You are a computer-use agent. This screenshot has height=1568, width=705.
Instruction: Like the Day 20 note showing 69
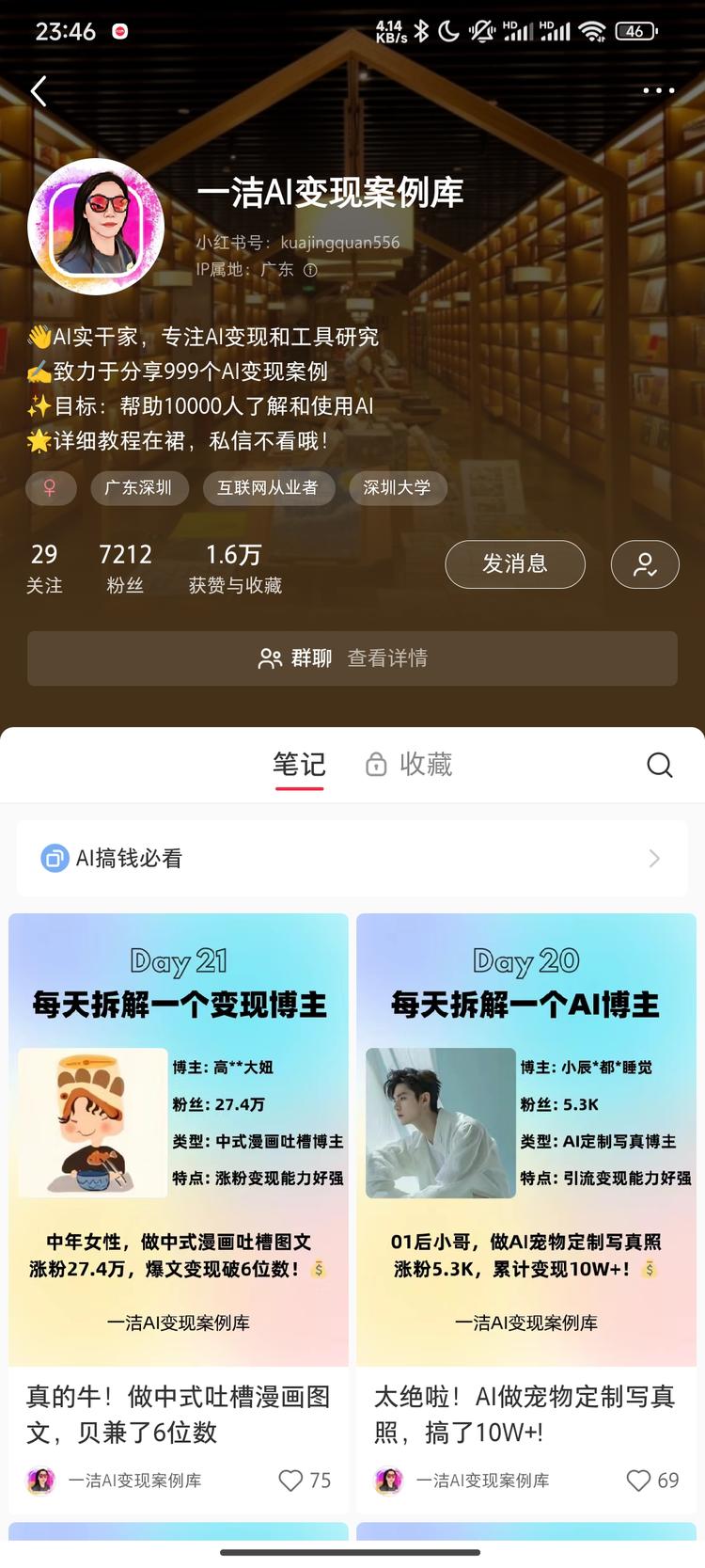pyautogui.click(x=637, y=1480)
